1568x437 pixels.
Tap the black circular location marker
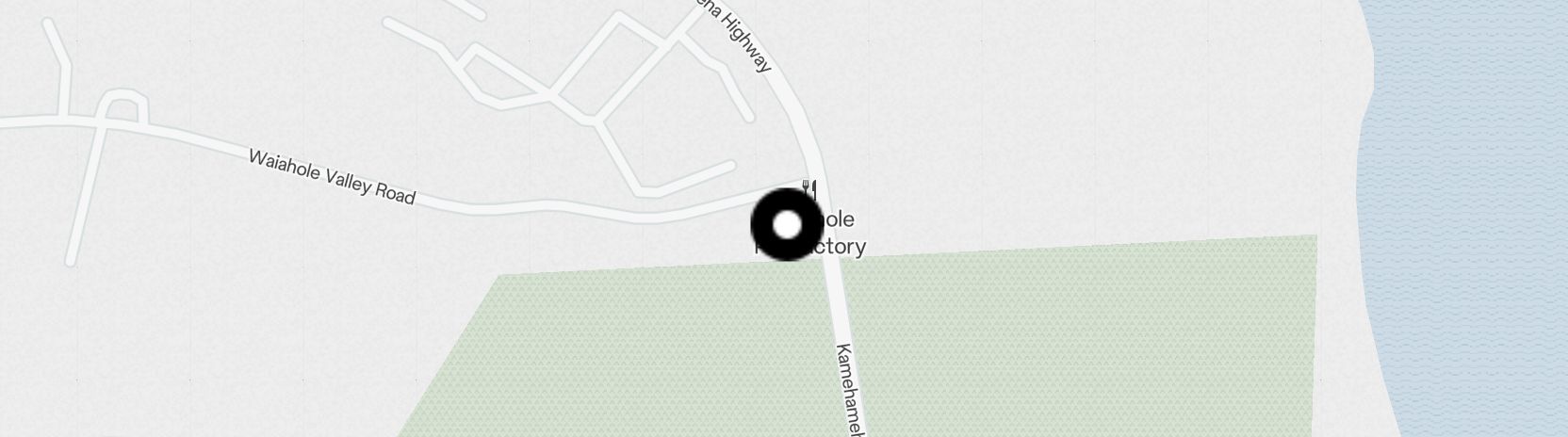pos(787,225)
